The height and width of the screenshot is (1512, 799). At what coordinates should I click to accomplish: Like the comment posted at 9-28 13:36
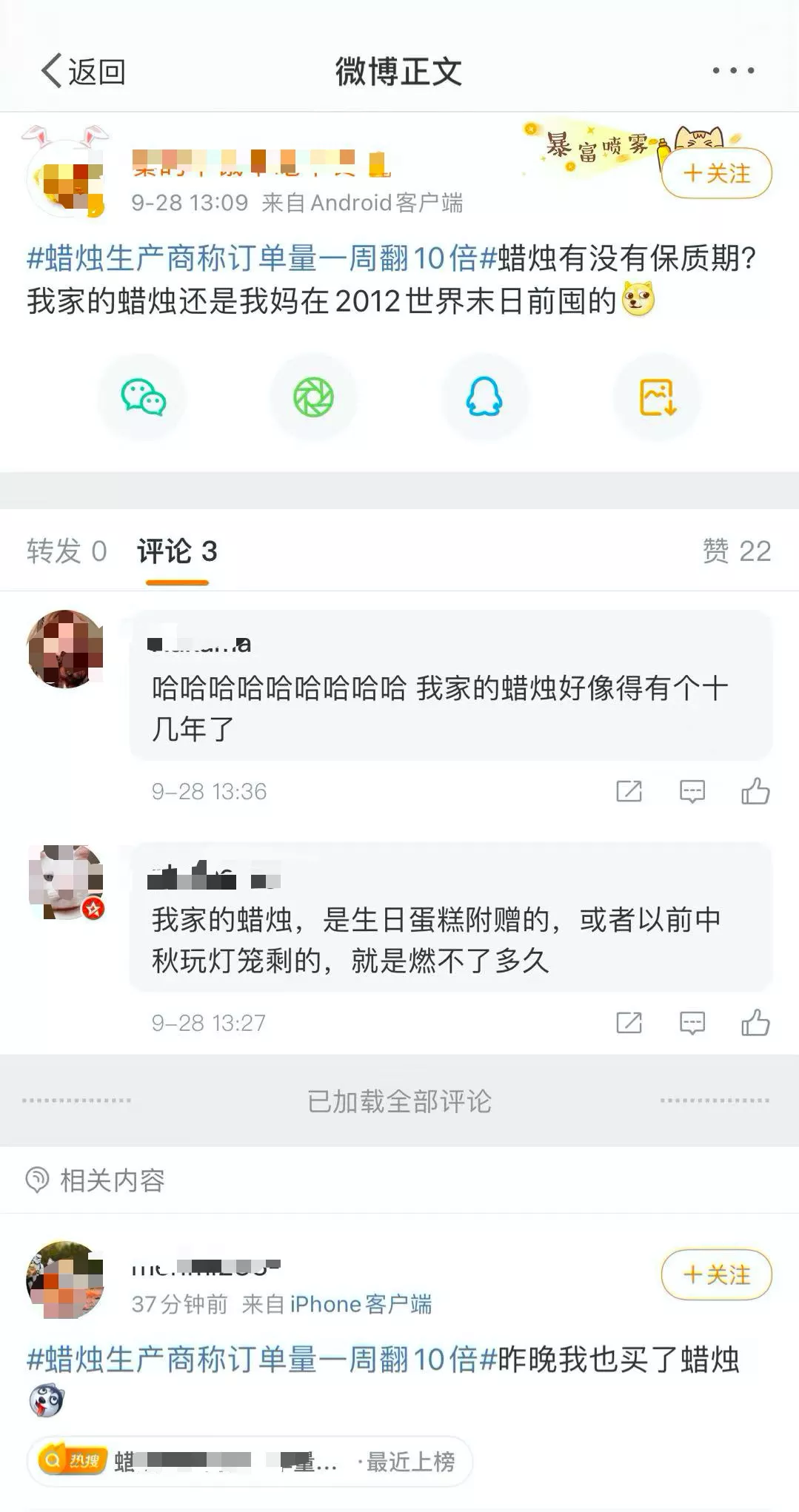click(755, 791)
